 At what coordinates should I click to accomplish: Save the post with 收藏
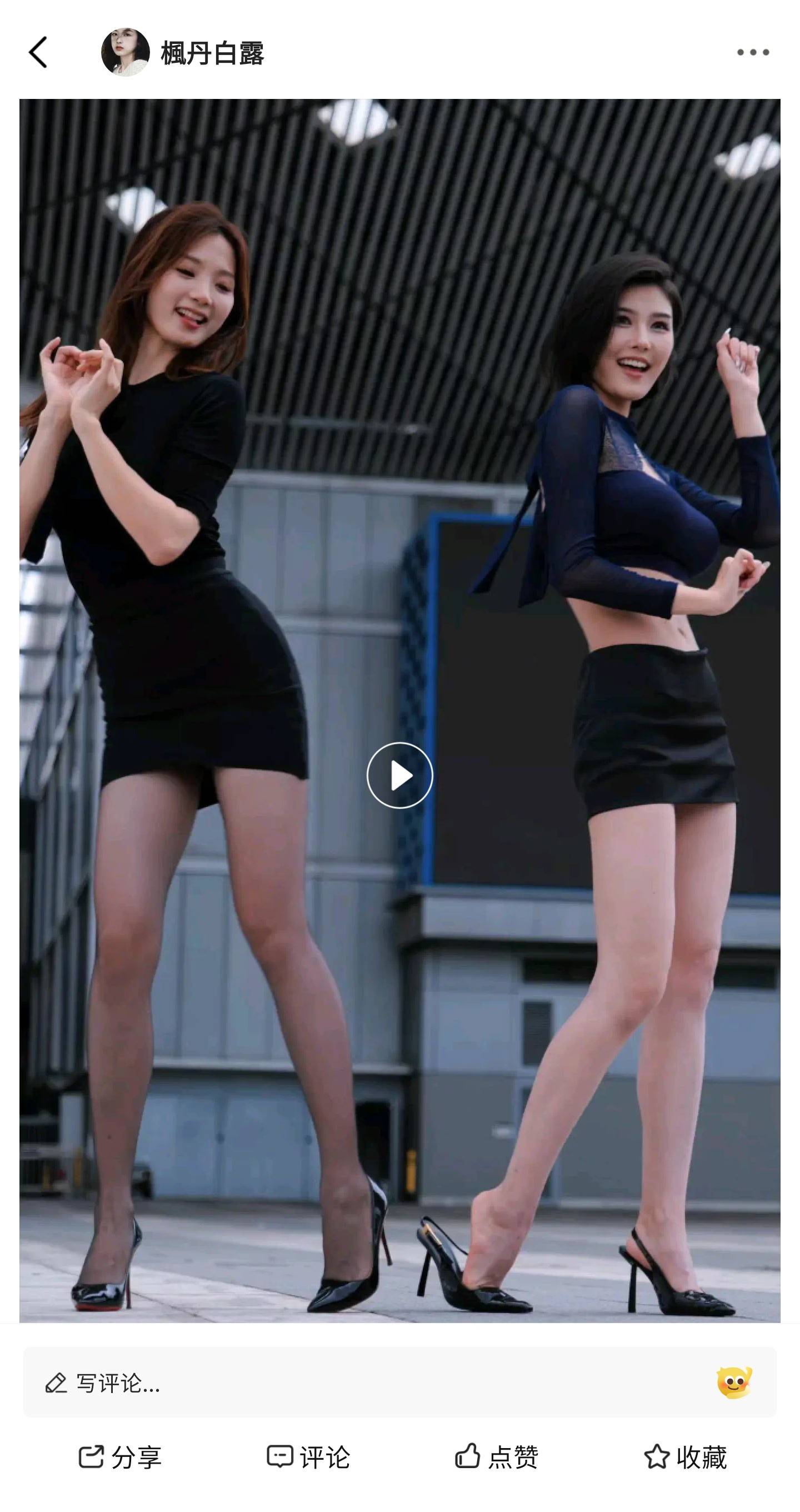(x=685, y=1457)
